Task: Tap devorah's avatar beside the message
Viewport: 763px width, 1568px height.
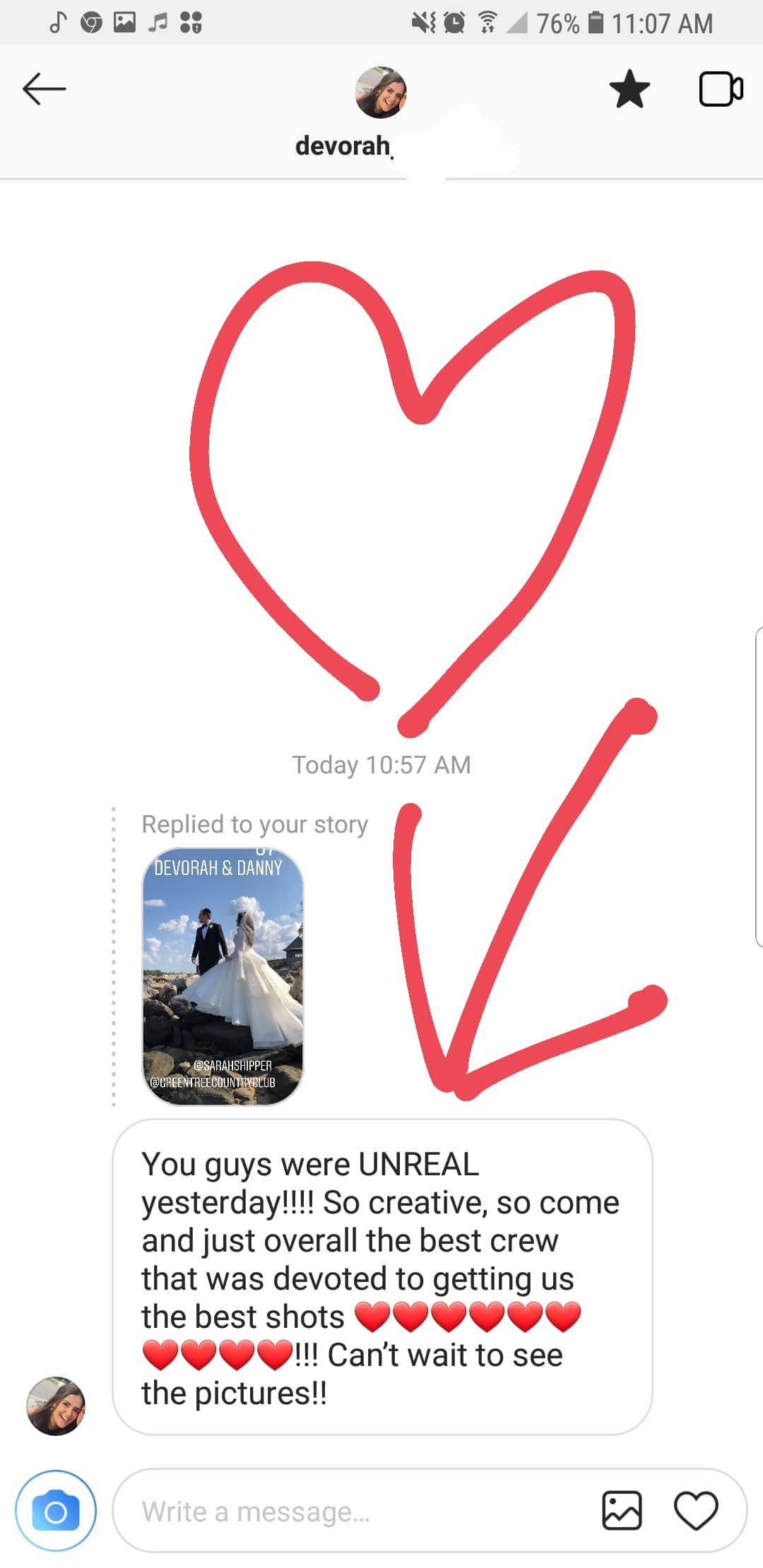Action: (56, 1406)
